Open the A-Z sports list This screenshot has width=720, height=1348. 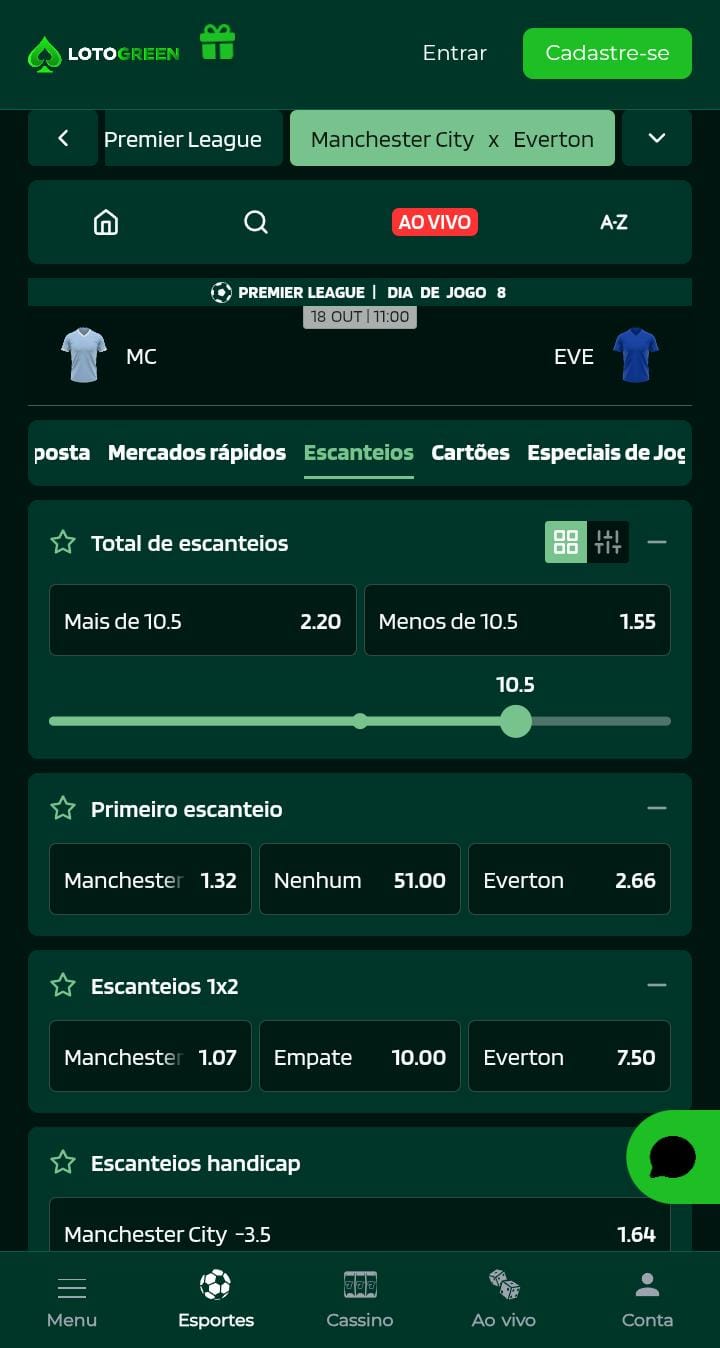[x=613, y=222]
